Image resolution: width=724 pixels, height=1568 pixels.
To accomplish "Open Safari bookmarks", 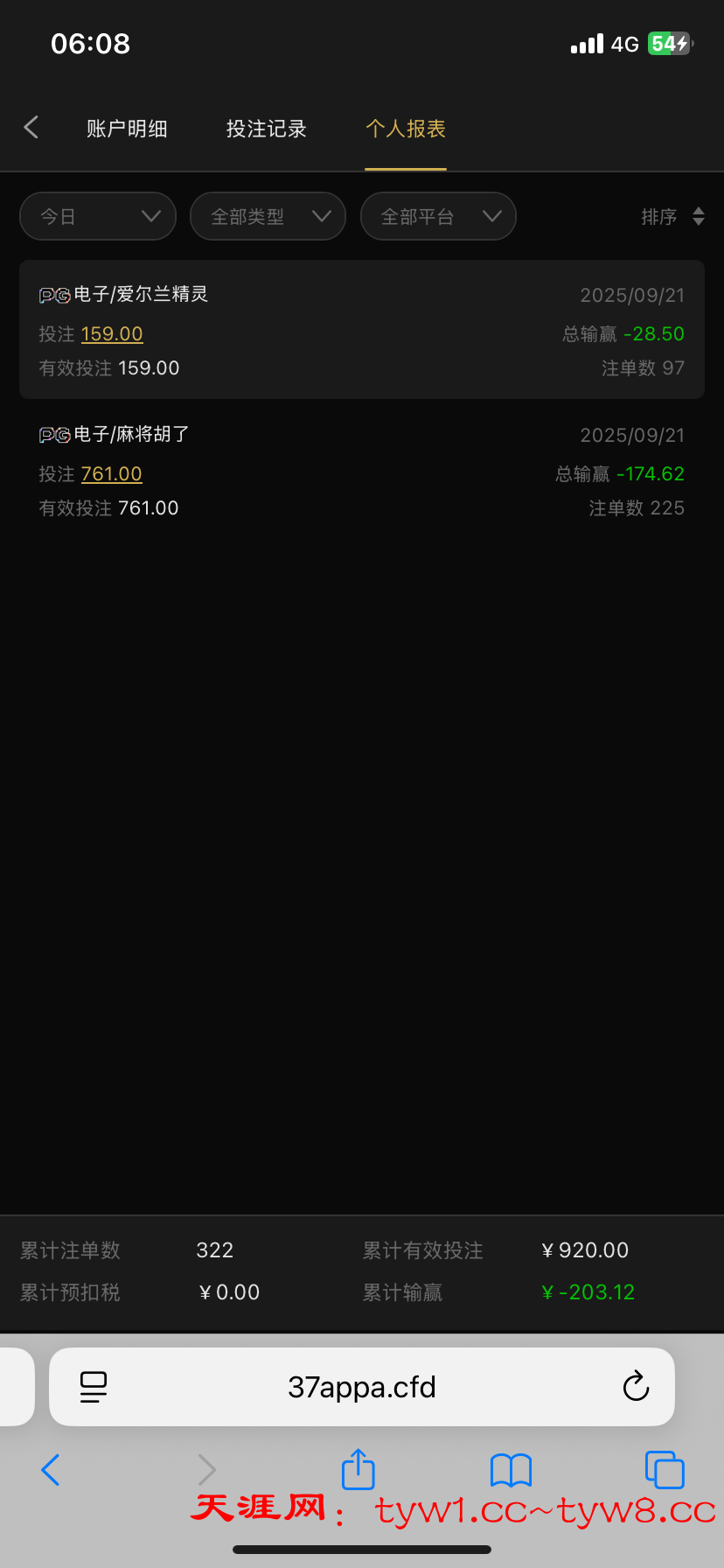I will [511, 1470].
